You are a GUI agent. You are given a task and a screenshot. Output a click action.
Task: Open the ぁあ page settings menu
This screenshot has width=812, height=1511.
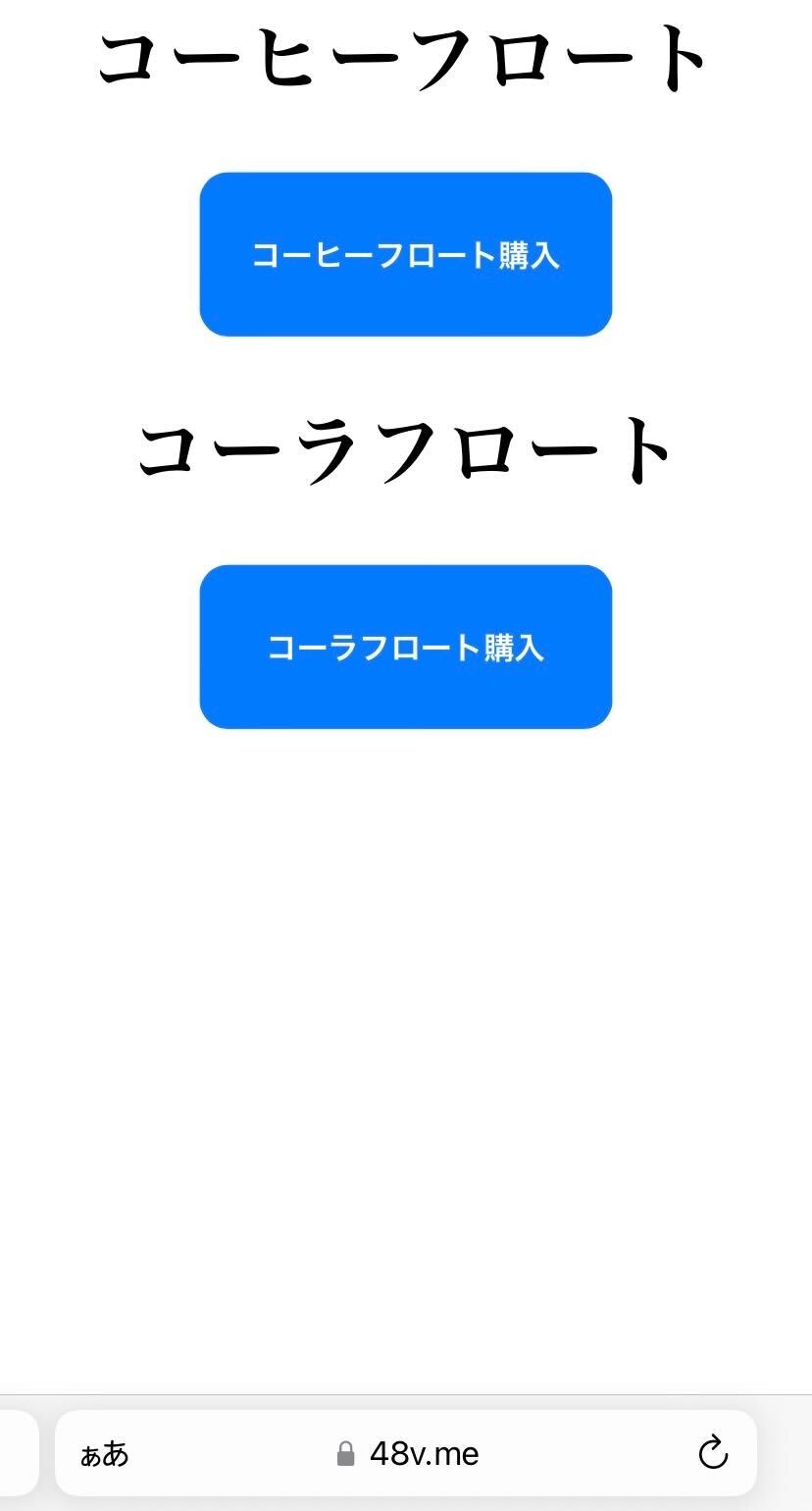(105, 1453)
